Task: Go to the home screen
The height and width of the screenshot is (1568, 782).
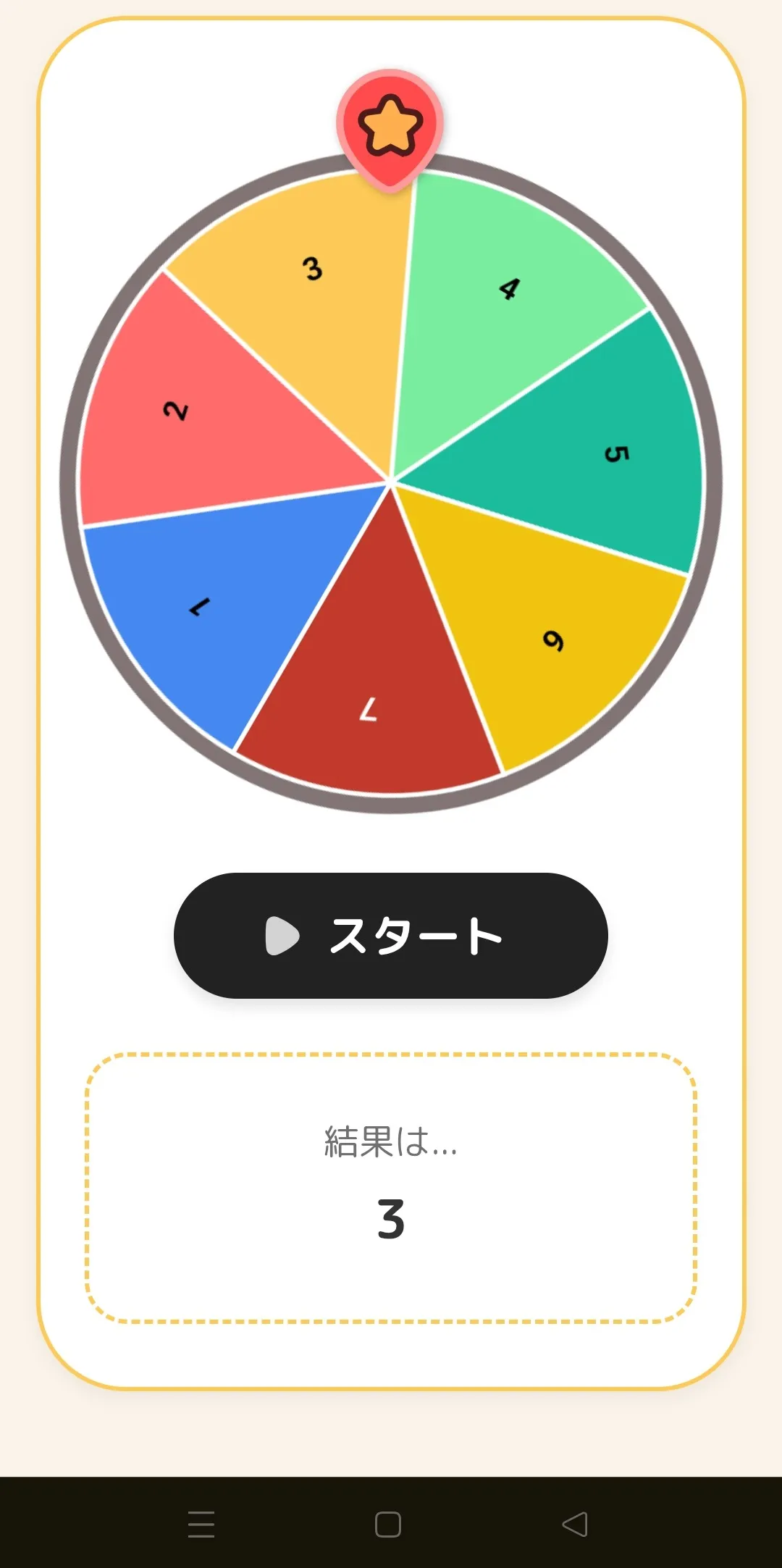Action: tap(388, 1524)
